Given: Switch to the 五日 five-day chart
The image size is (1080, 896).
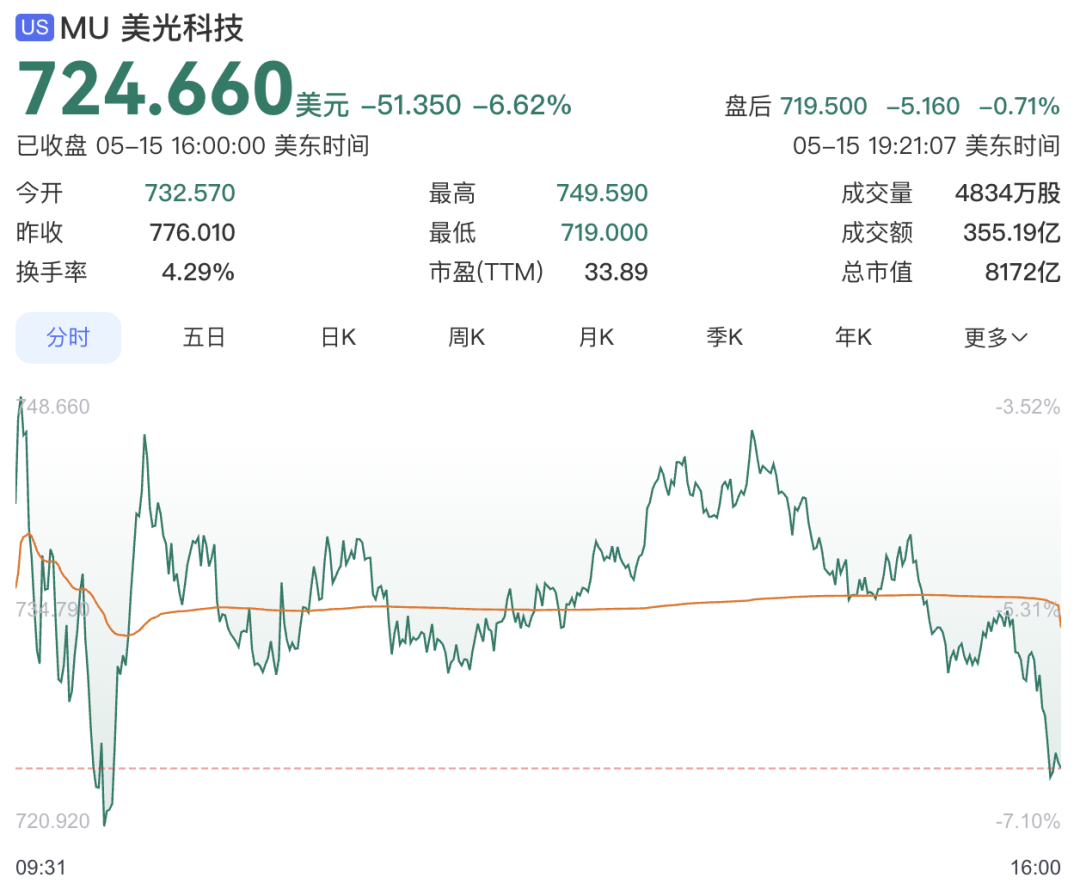Looking at the screenshot, I should 204,337.
